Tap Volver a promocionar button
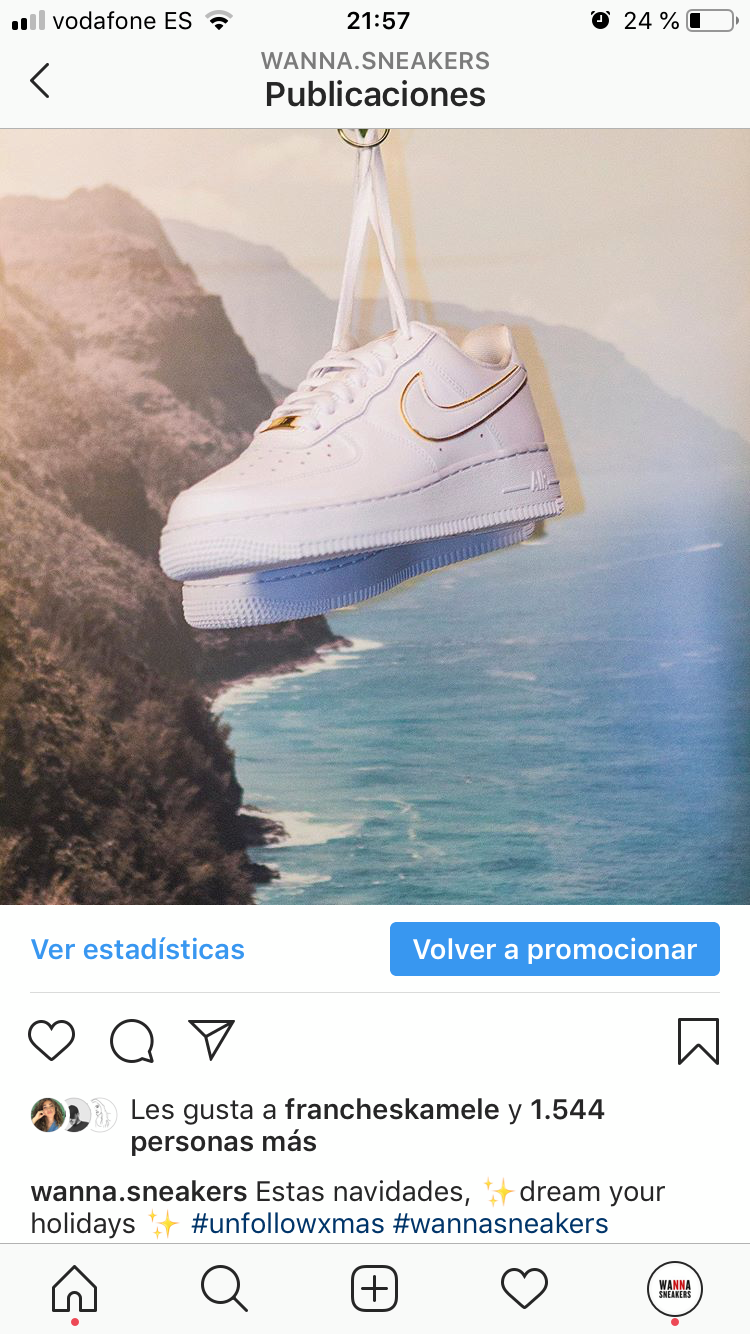This screenshot has height=1334, width=750. point(555,949)
